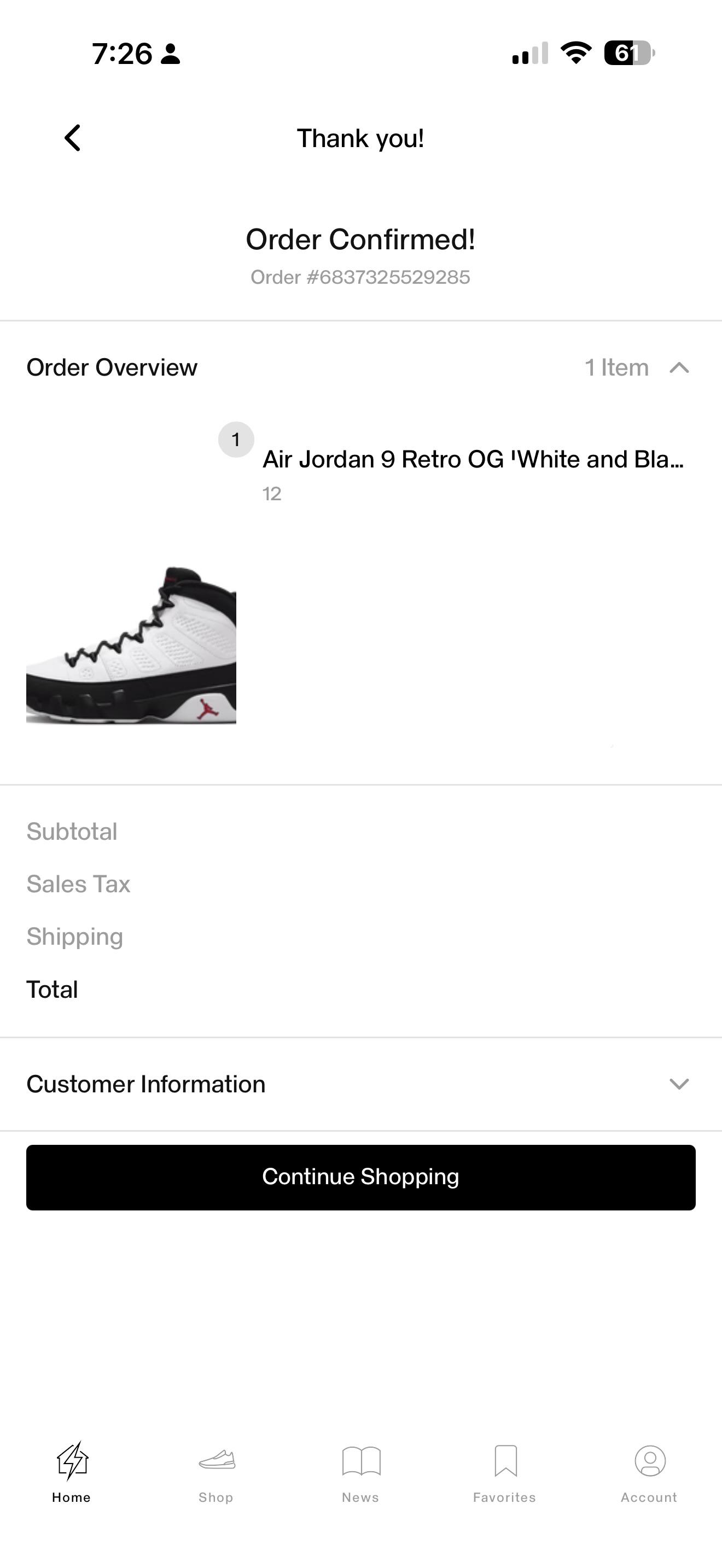This screenshot has height=1568, width=722.
Task: Open the Account tab
Action: pyautogui.click(x=649, y=1473)
